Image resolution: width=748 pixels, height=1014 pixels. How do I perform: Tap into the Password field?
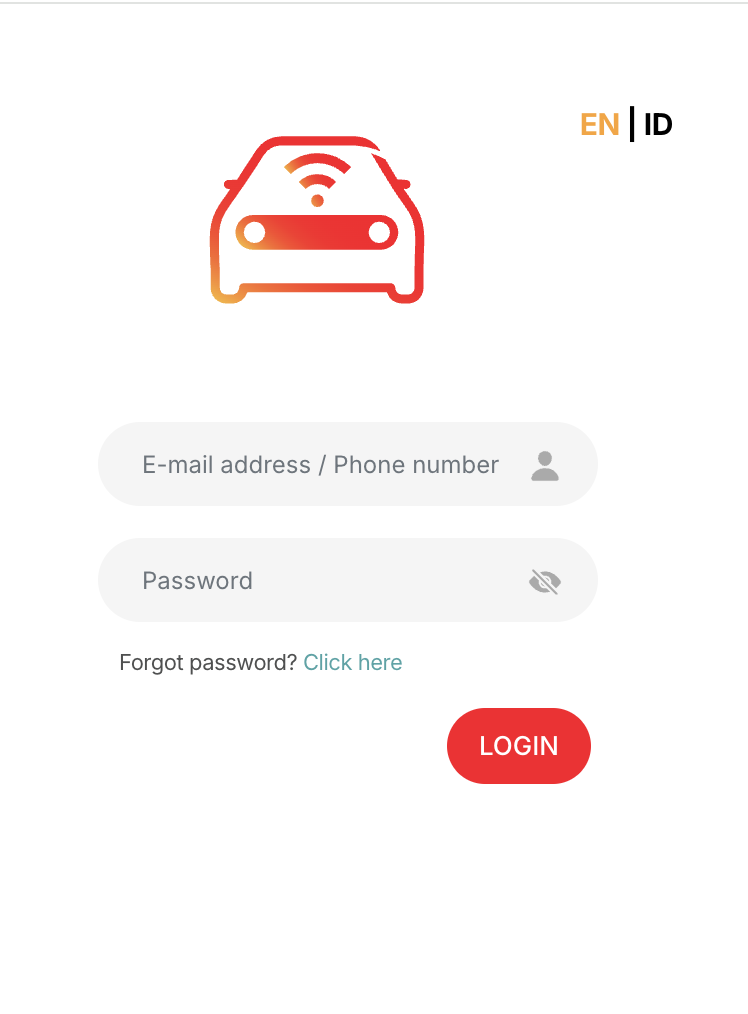pos(320,581)
